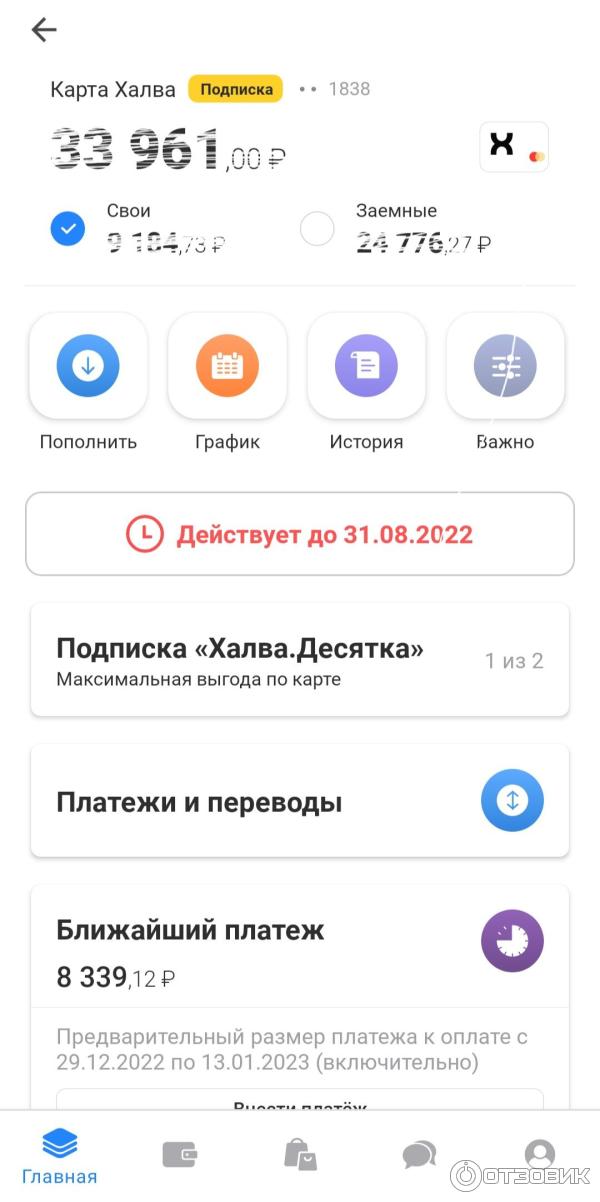Viewport: 600px width, 1202px height.
Task: Open Платежи и переводы
Action: coord(300,801)
